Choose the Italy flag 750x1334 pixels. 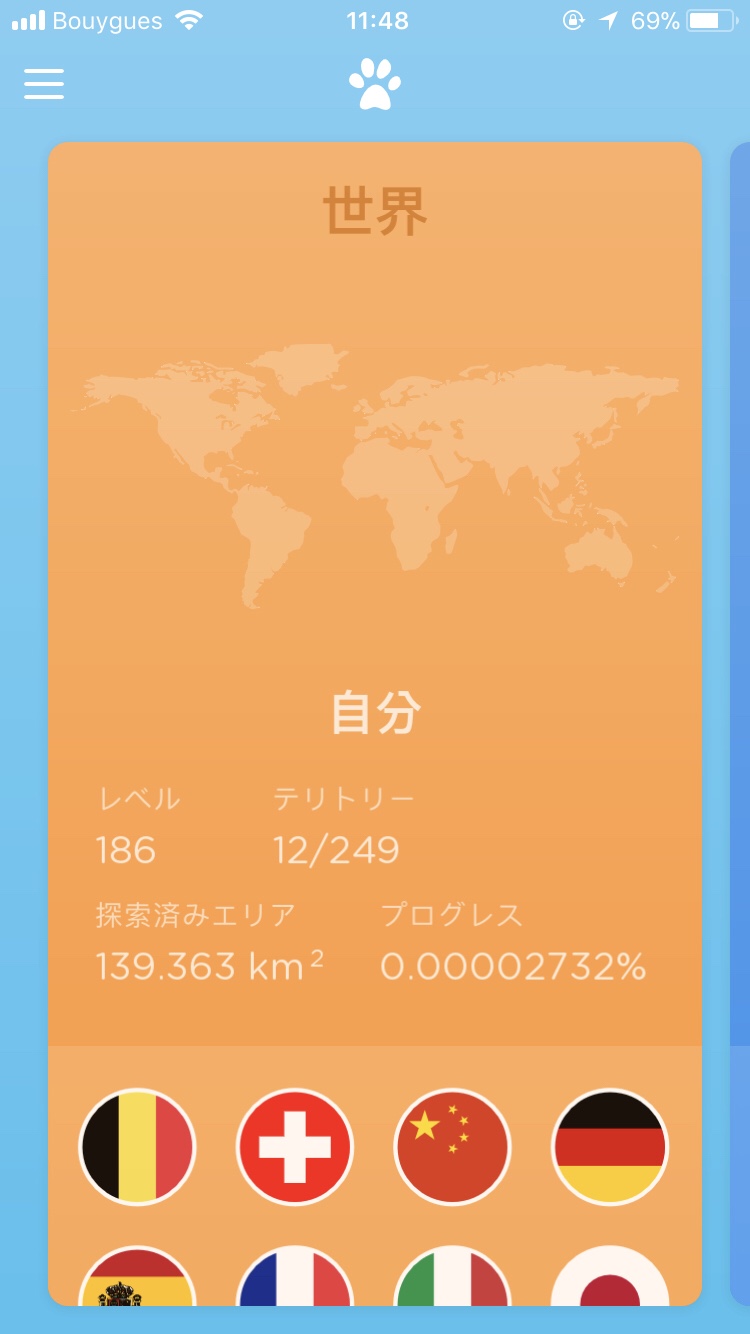452,1275
